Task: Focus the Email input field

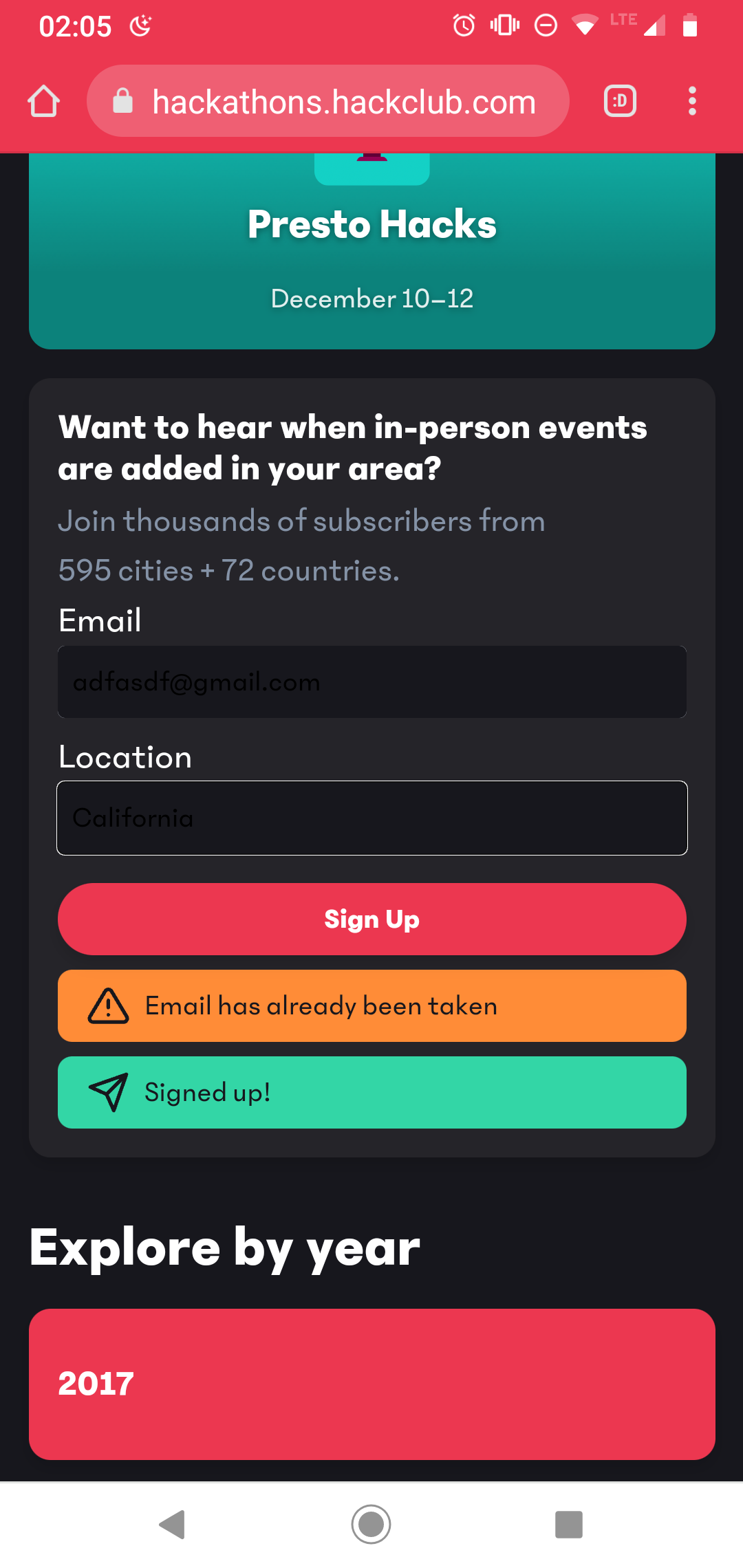Action: 372,682
